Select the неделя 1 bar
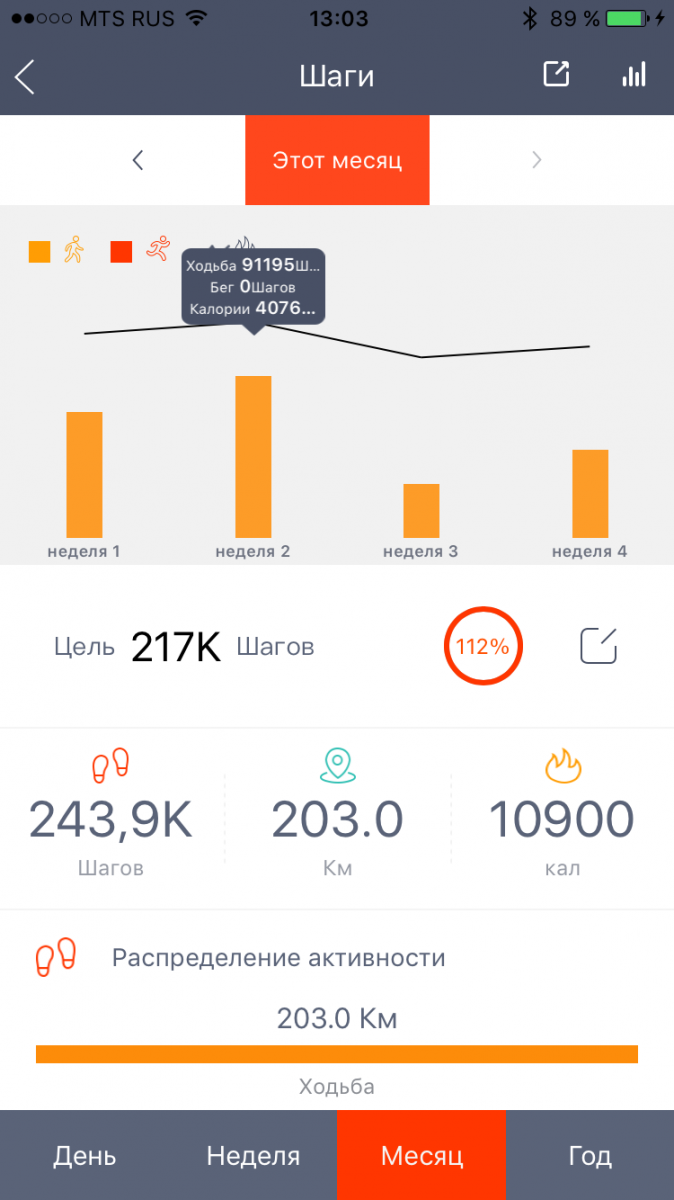 [84, 475]
